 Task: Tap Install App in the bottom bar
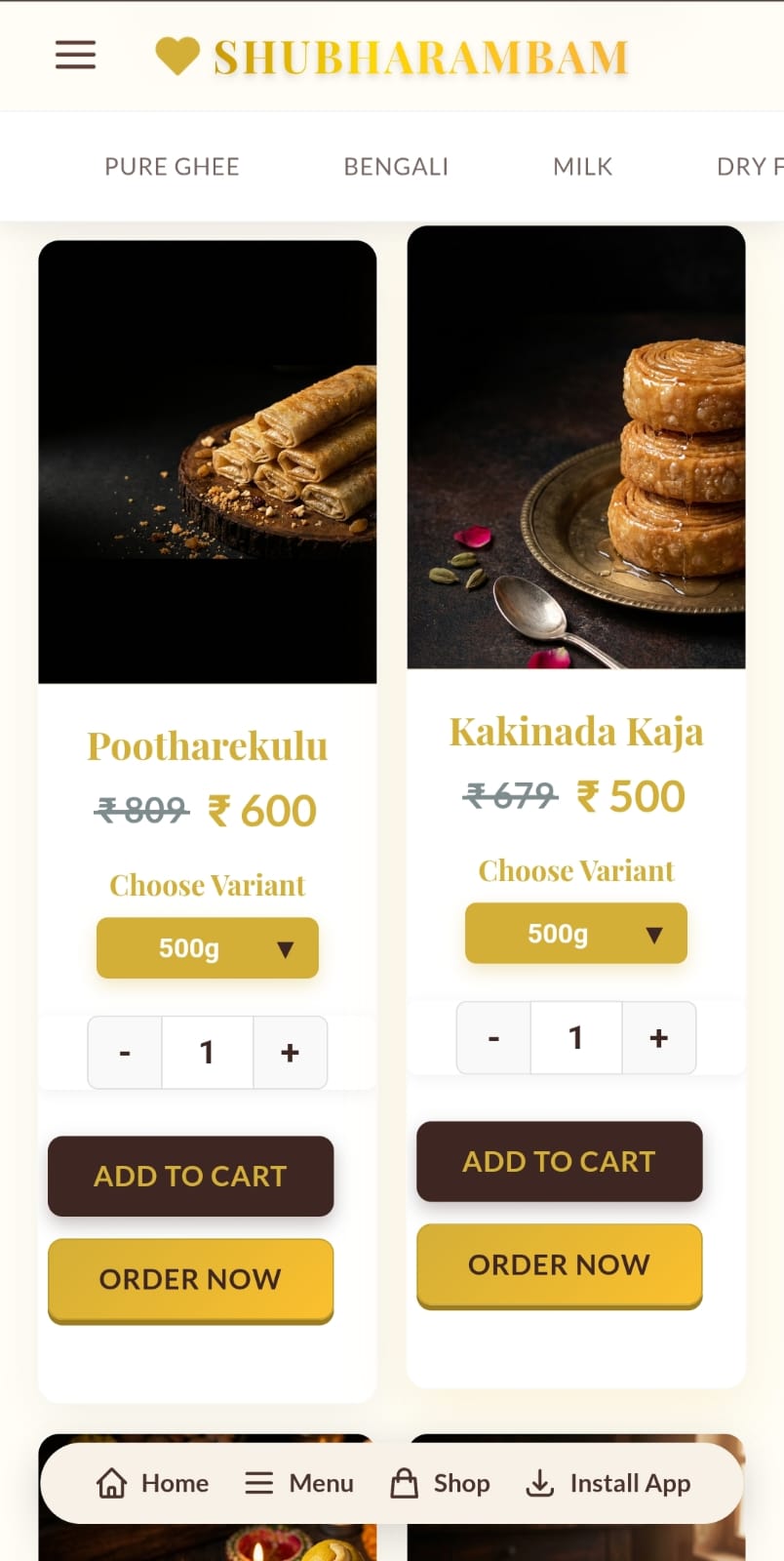coord(608,1483)
